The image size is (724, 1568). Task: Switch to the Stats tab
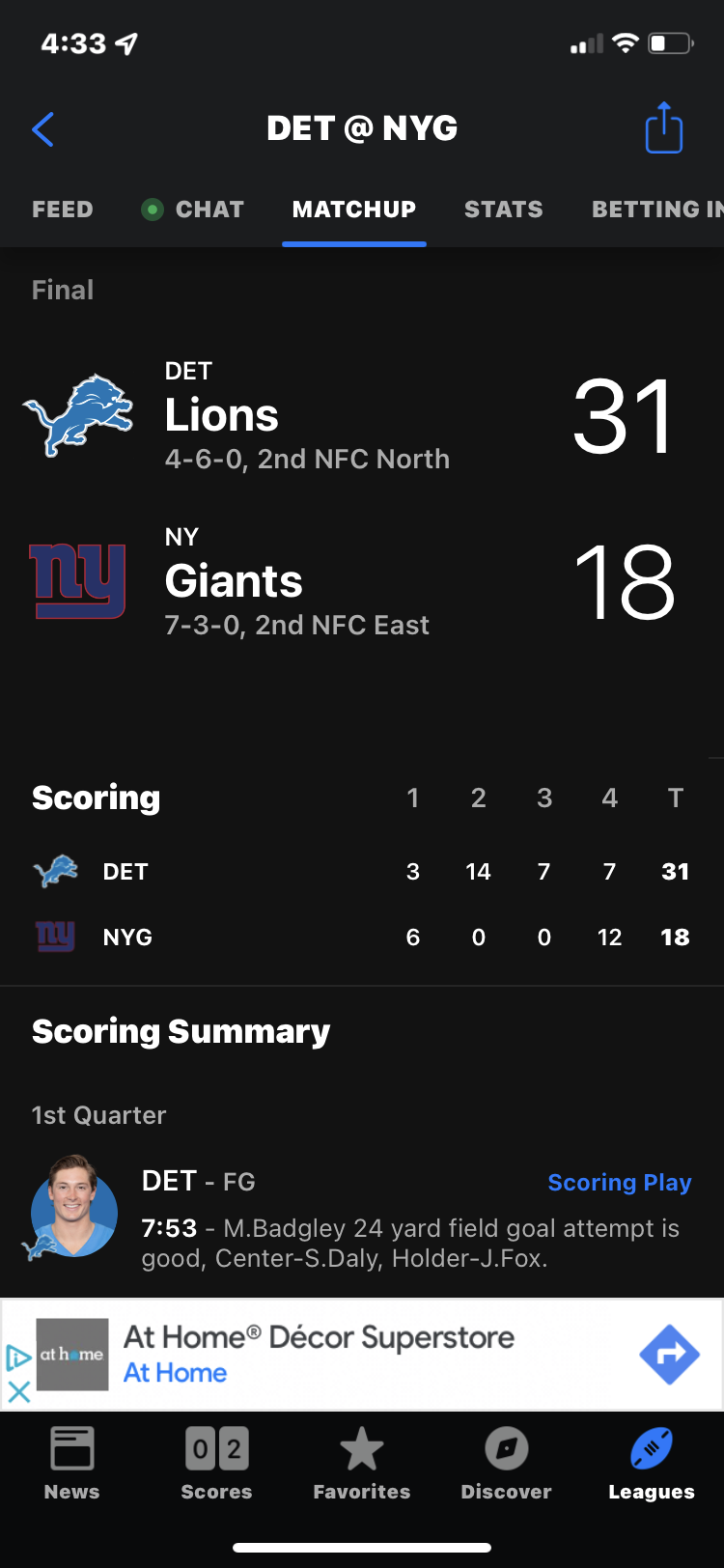click(x=503, y=210)
